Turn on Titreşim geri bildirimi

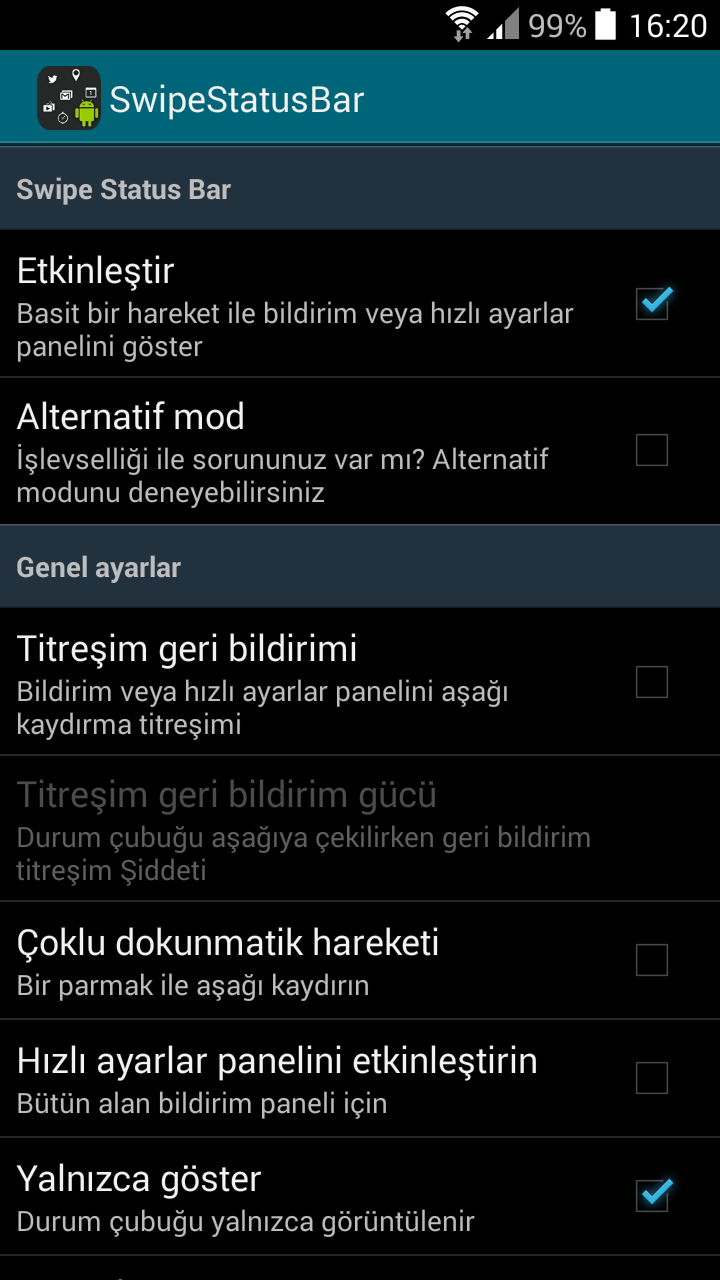[x=652, y=682]
